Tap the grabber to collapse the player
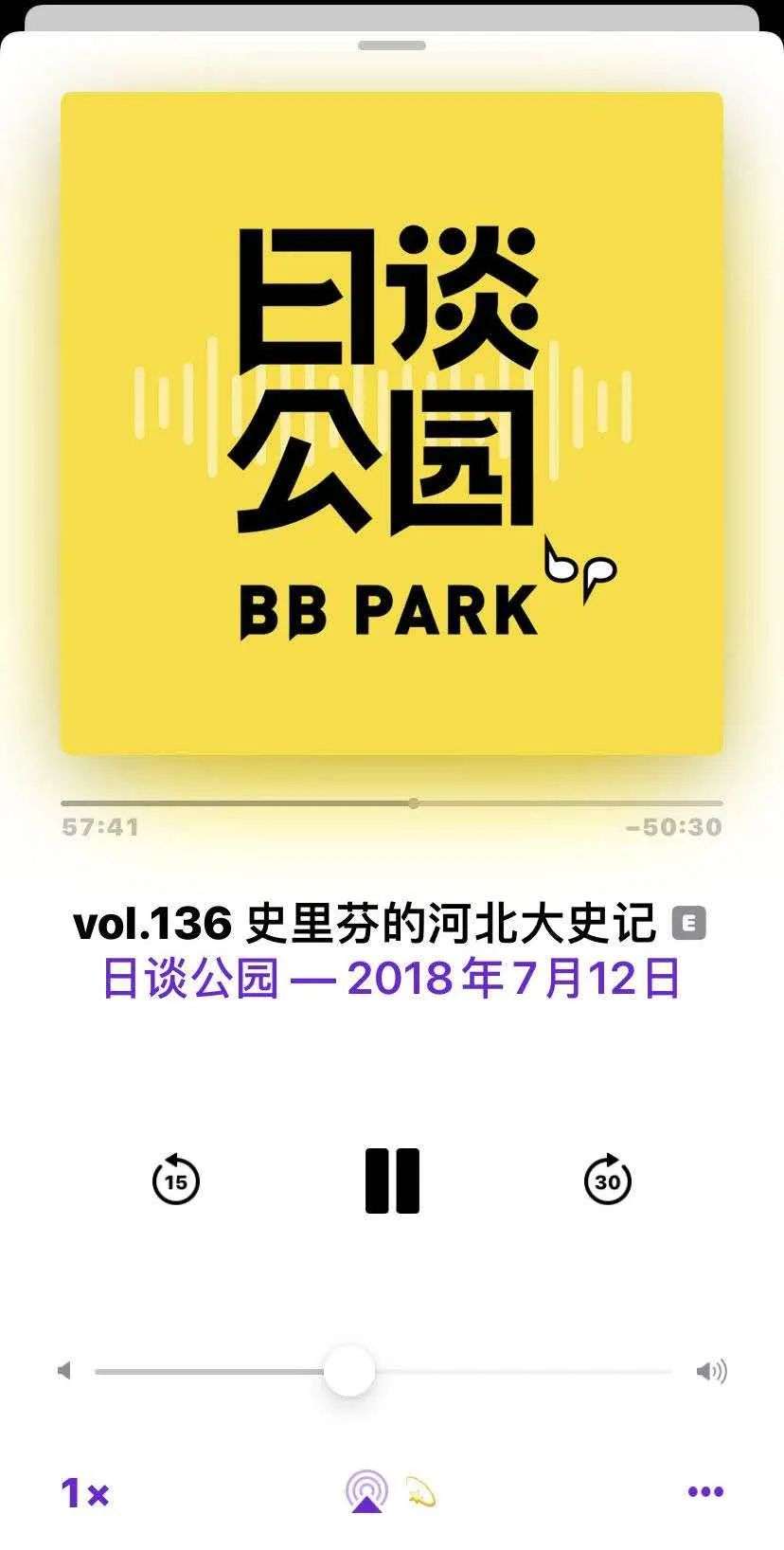784x1550 pixels. pos(392,45)
